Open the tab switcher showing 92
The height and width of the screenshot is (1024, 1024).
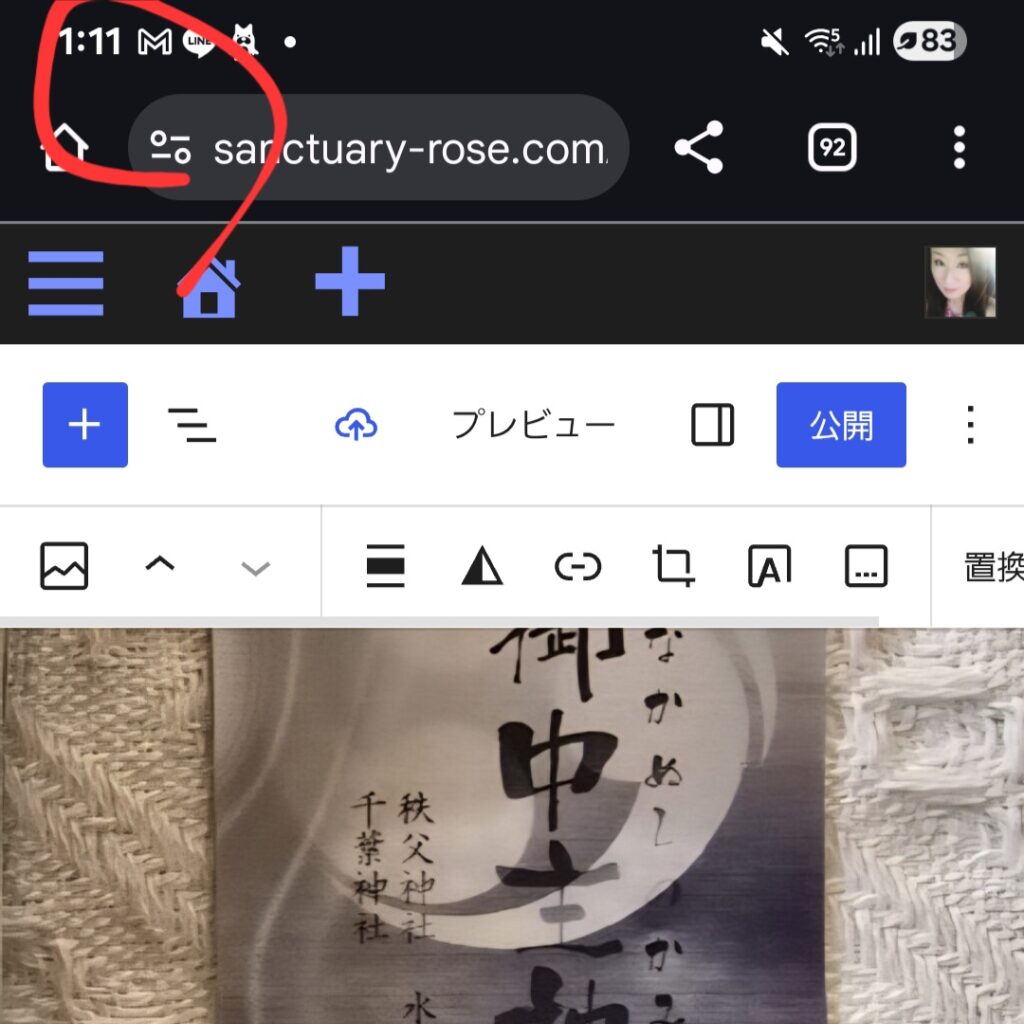[x=832, y=148]
